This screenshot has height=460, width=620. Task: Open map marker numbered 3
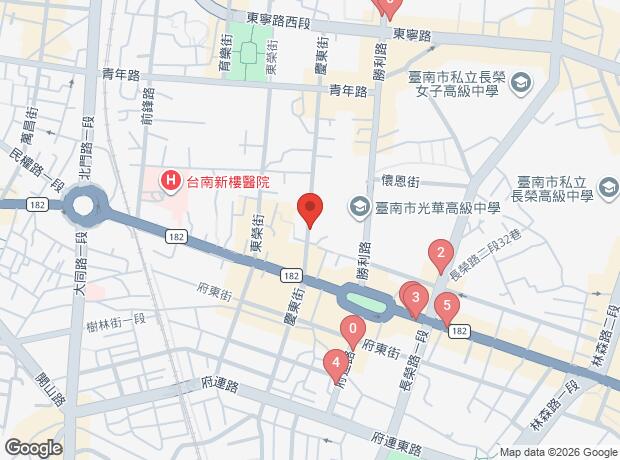414,296
